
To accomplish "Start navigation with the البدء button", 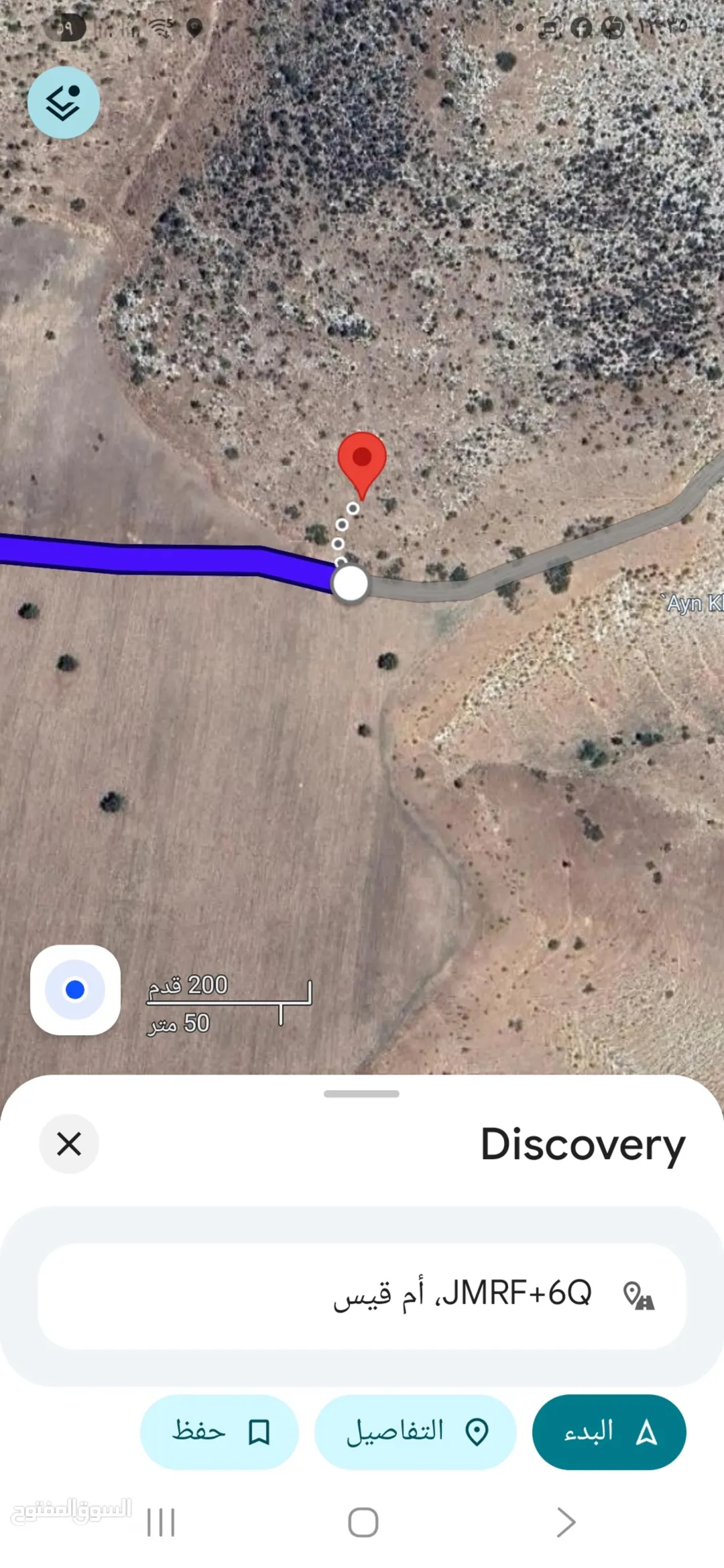I will [x=609, y=1432].
